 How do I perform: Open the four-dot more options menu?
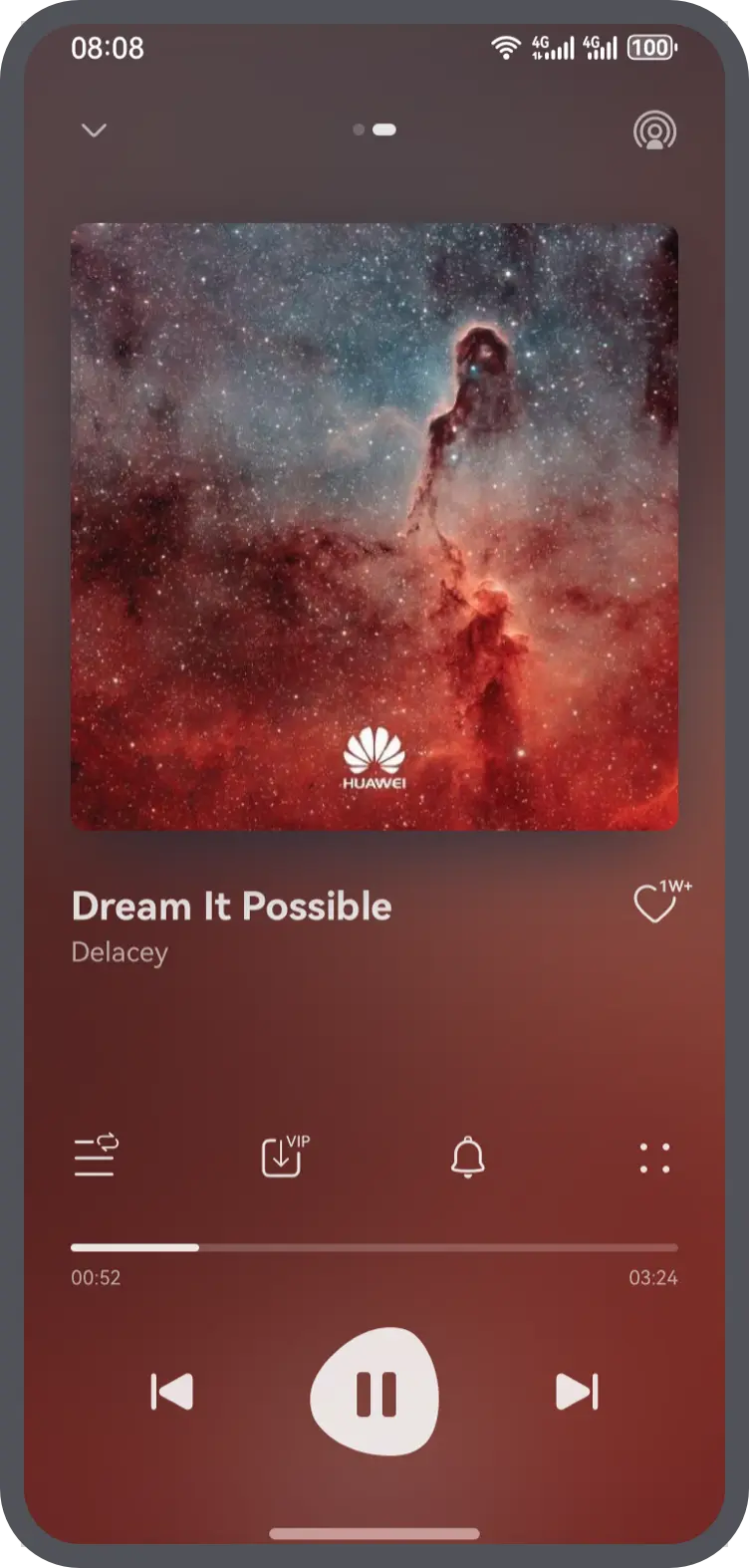pyautogui.click(x=654, y=1158)
